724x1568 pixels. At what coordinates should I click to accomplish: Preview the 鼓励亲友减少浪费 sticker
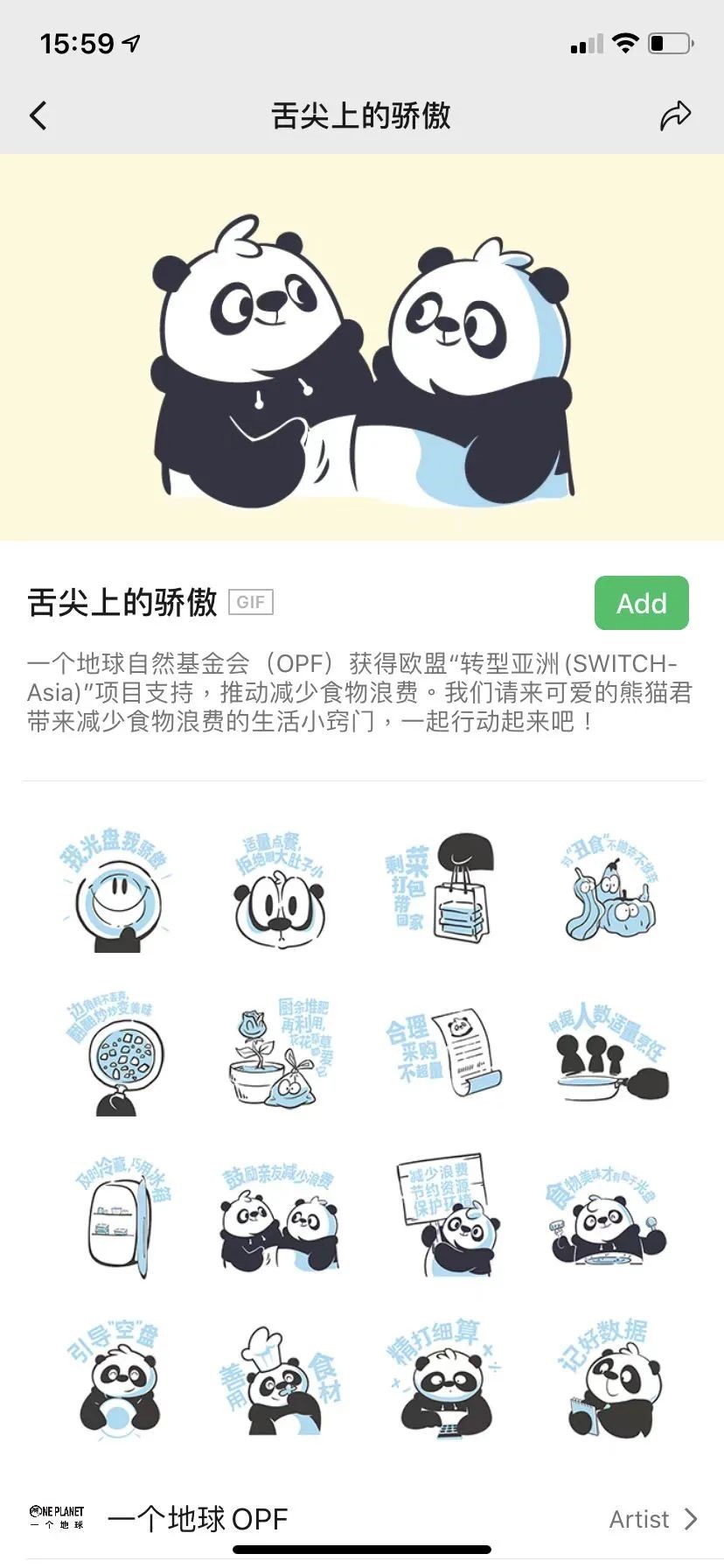pyautogui.click(x=280, y=1218)
